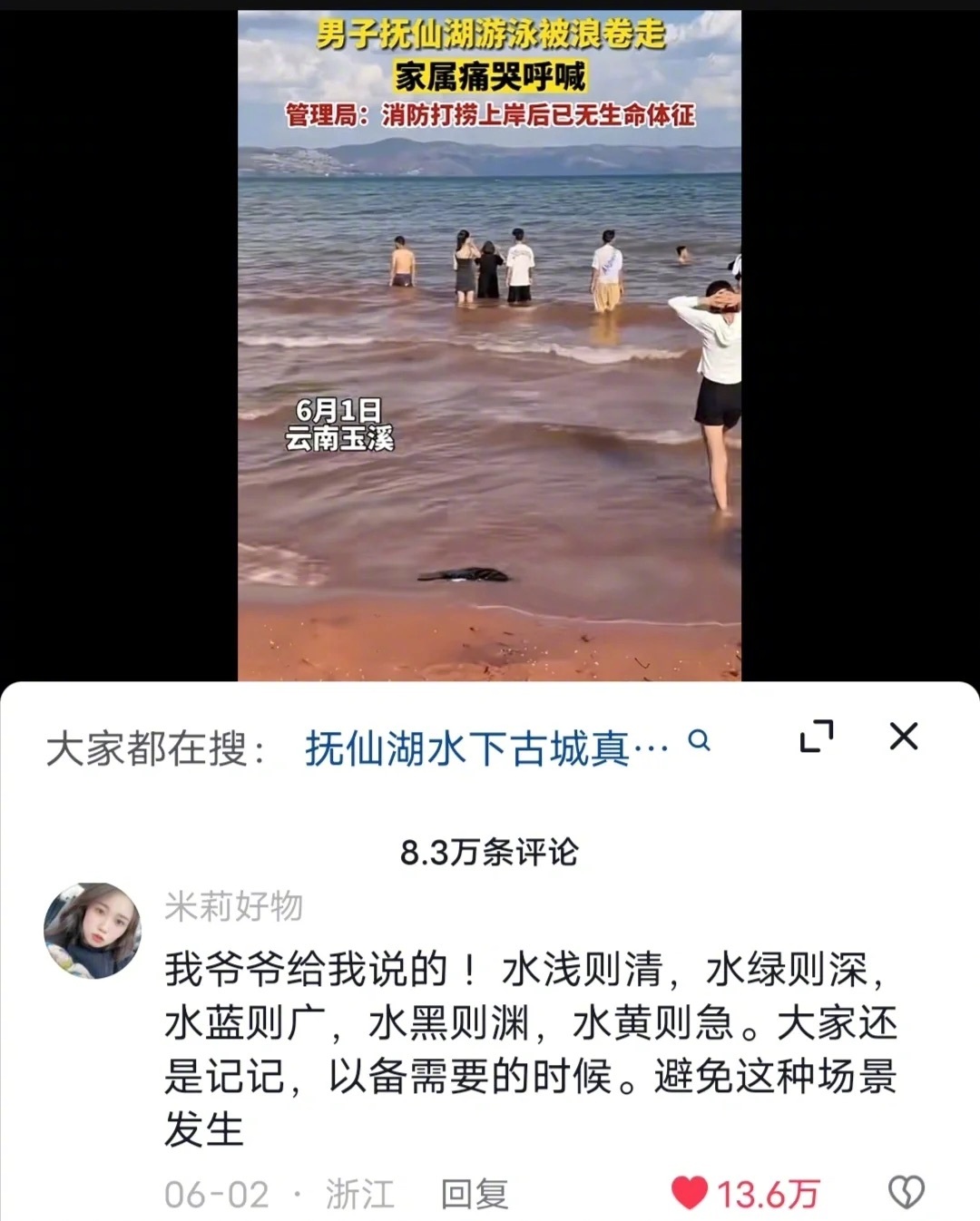Close the comments panel
The image size is (980, 1221).
coord(904,736)
